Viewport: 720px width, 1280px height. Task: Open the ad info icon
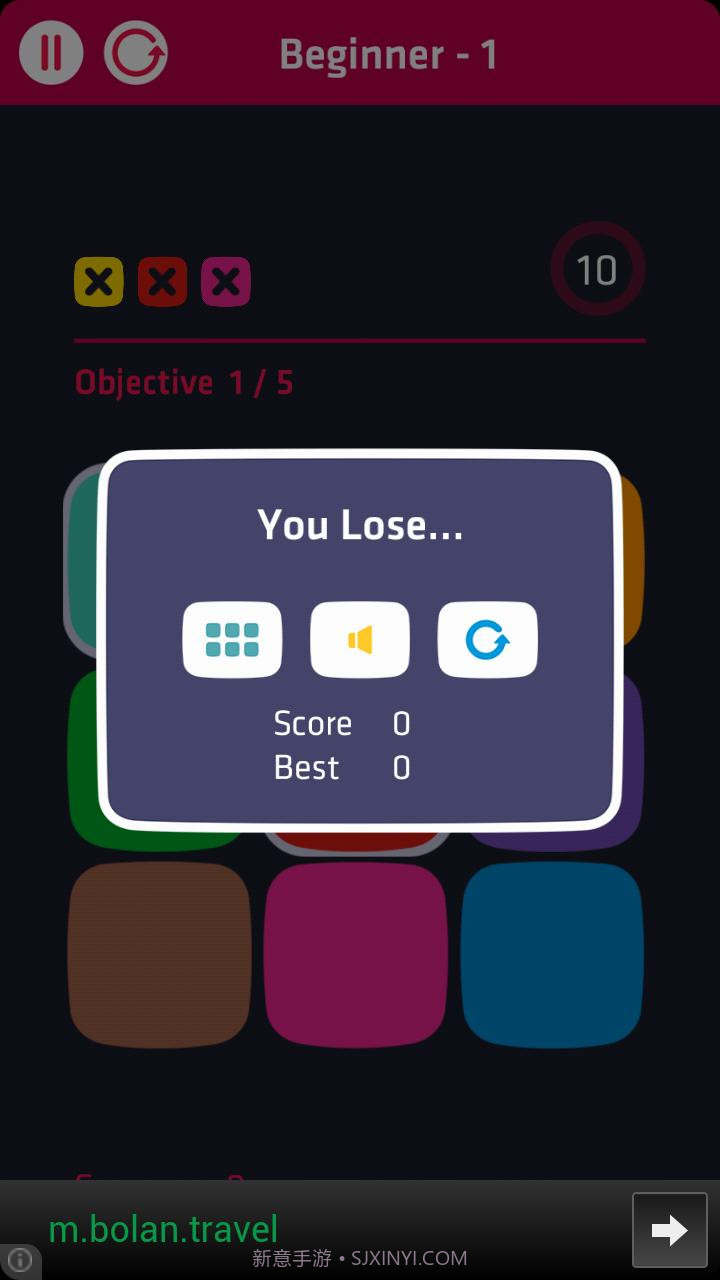[19, 1261]
